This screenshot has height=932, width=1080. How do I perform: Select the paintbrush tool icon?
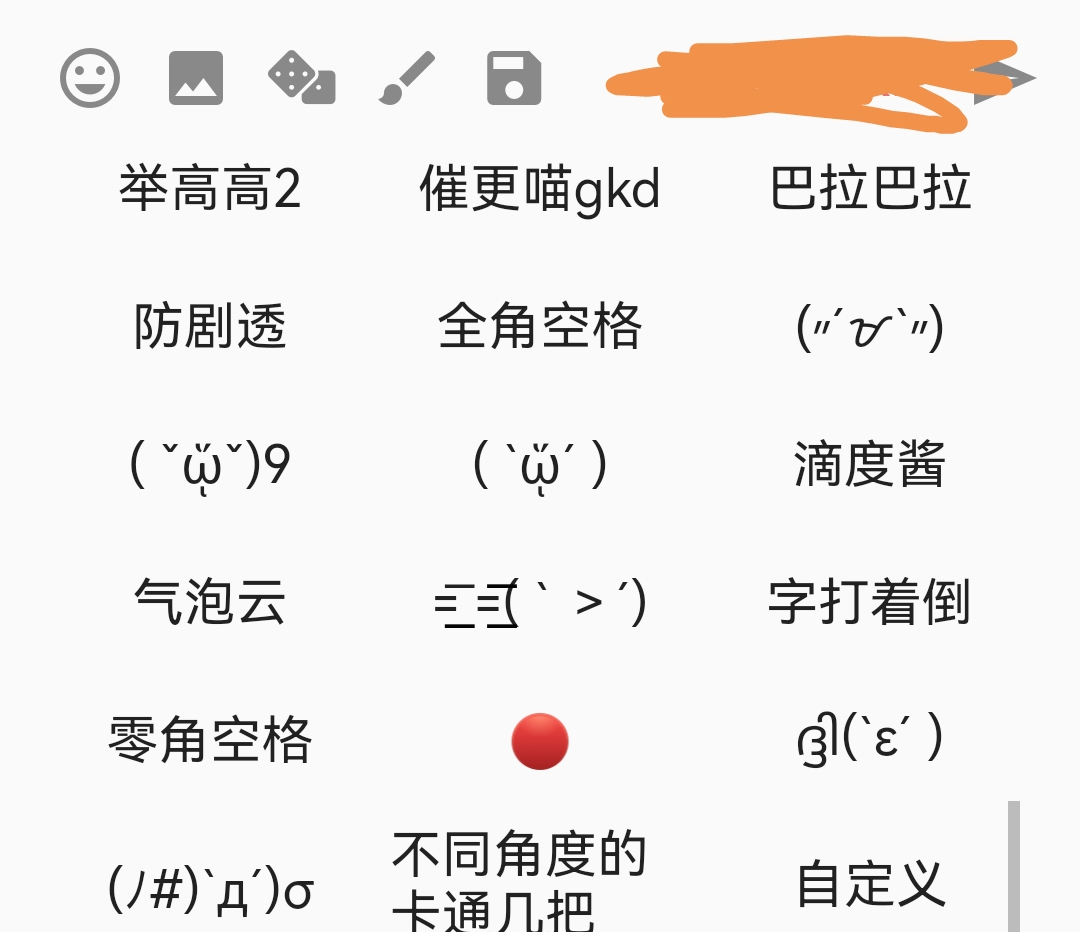click(x=408, y=78)
